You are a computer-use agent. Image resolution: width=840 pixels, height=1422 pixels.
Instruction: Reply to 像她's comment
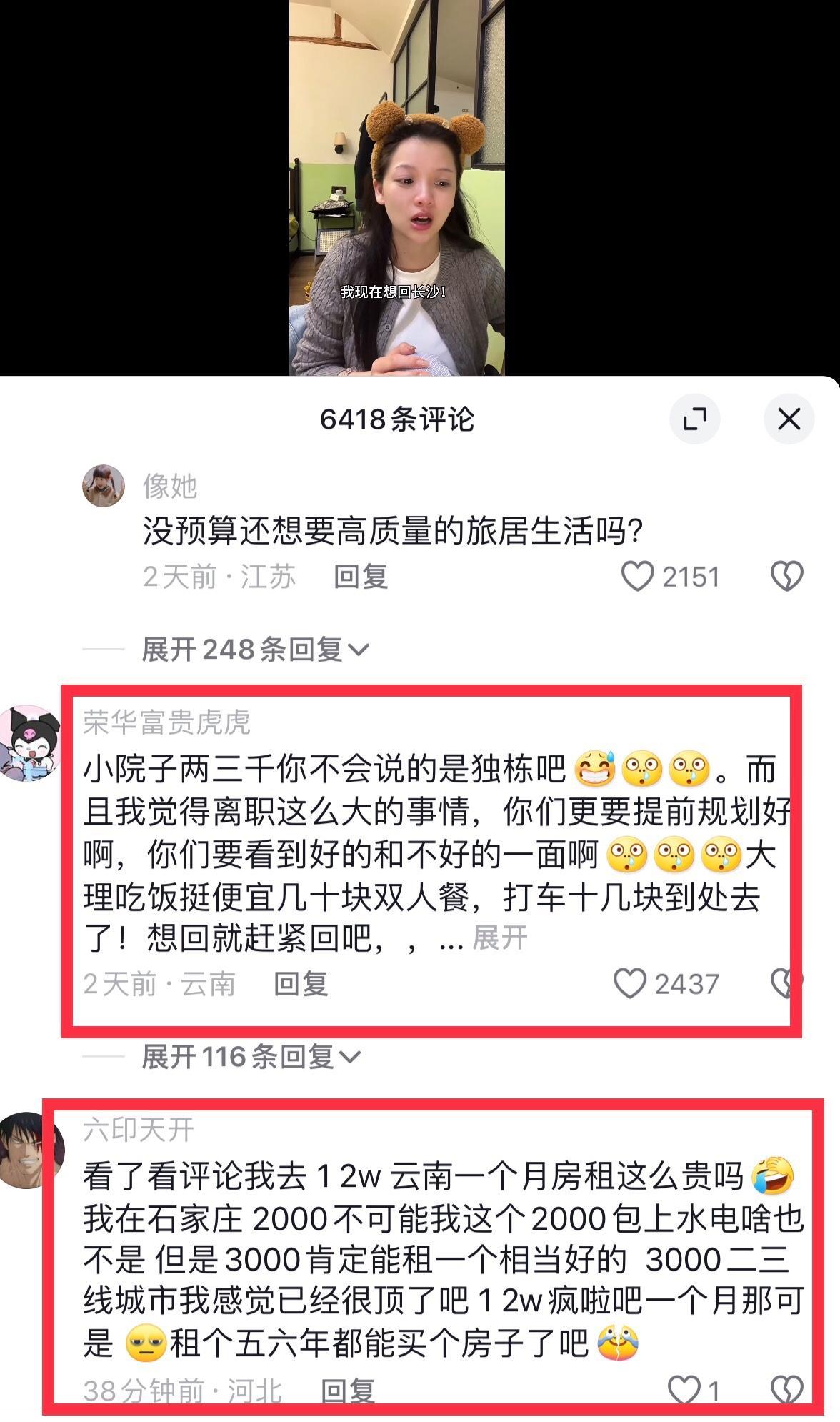361,577
